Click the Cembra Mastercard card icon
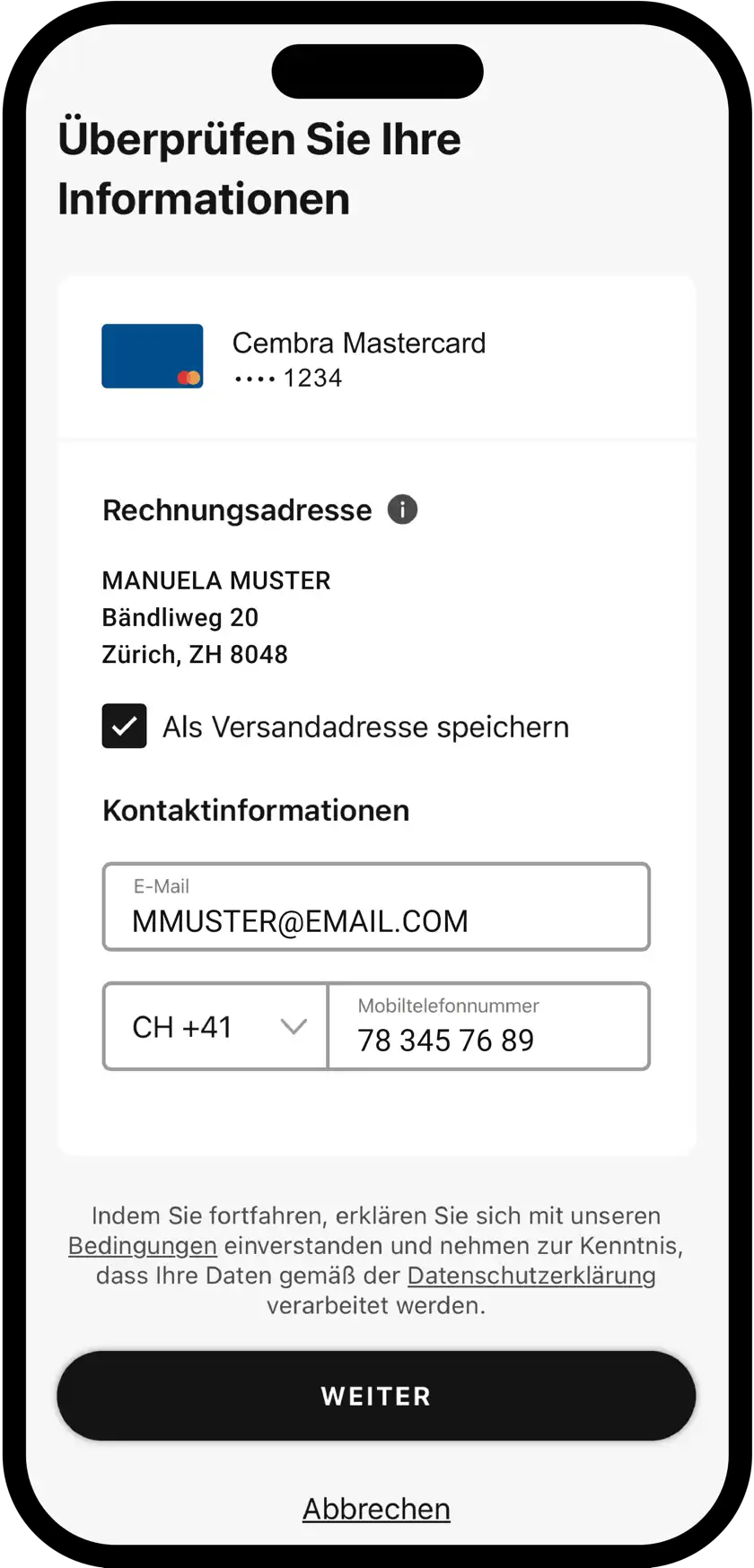This screenshot has width=754, height=1568. pos(153,355)
